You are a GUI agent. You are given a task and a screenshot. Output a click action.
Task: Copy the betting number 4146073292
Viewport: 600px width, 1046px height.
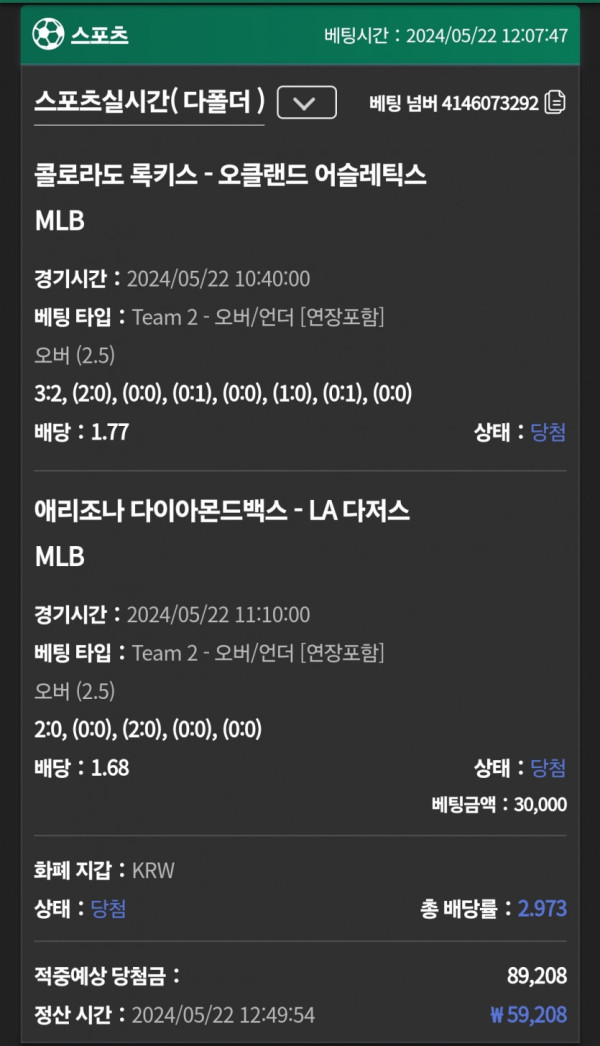[x=555, y=102]
